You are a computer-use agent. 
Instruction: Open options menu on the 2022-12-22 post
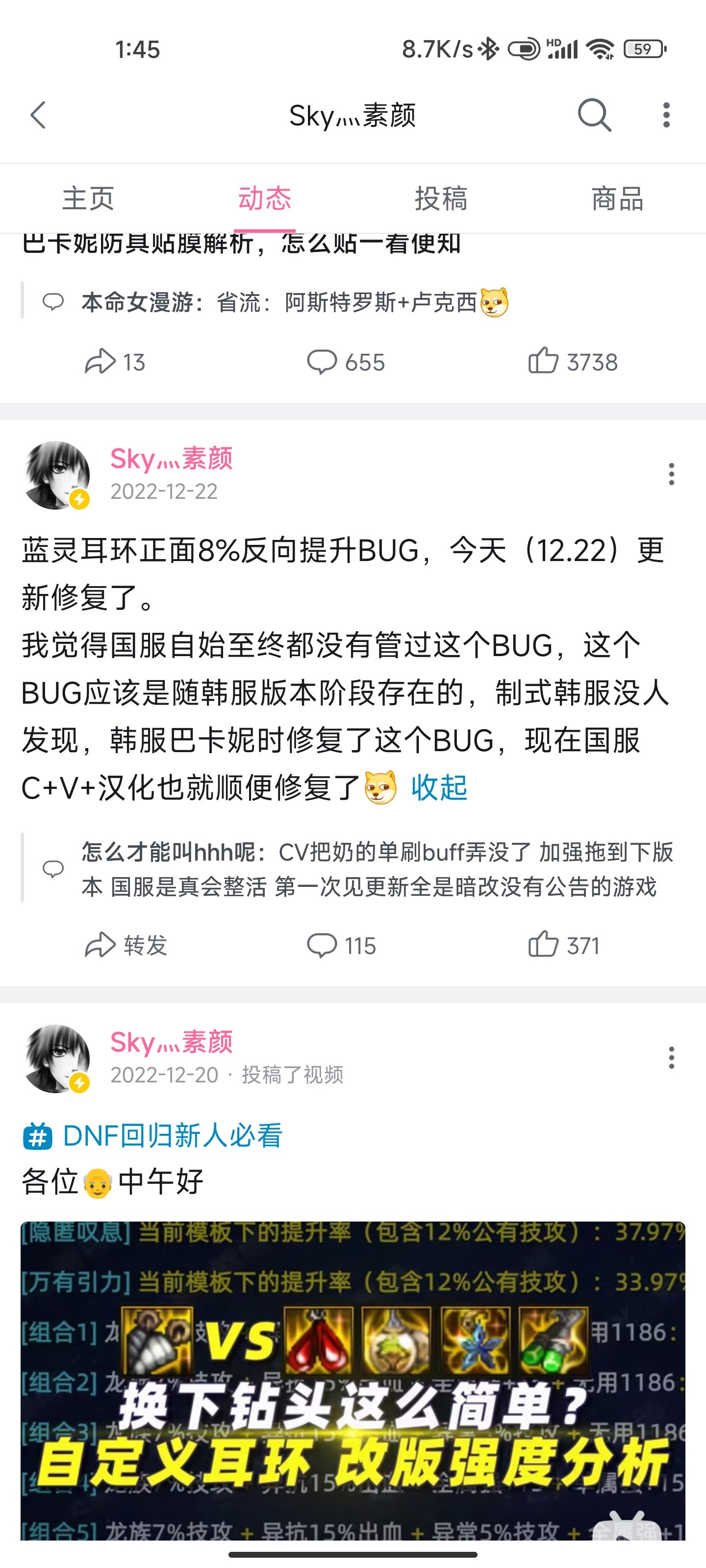(671, 473)
